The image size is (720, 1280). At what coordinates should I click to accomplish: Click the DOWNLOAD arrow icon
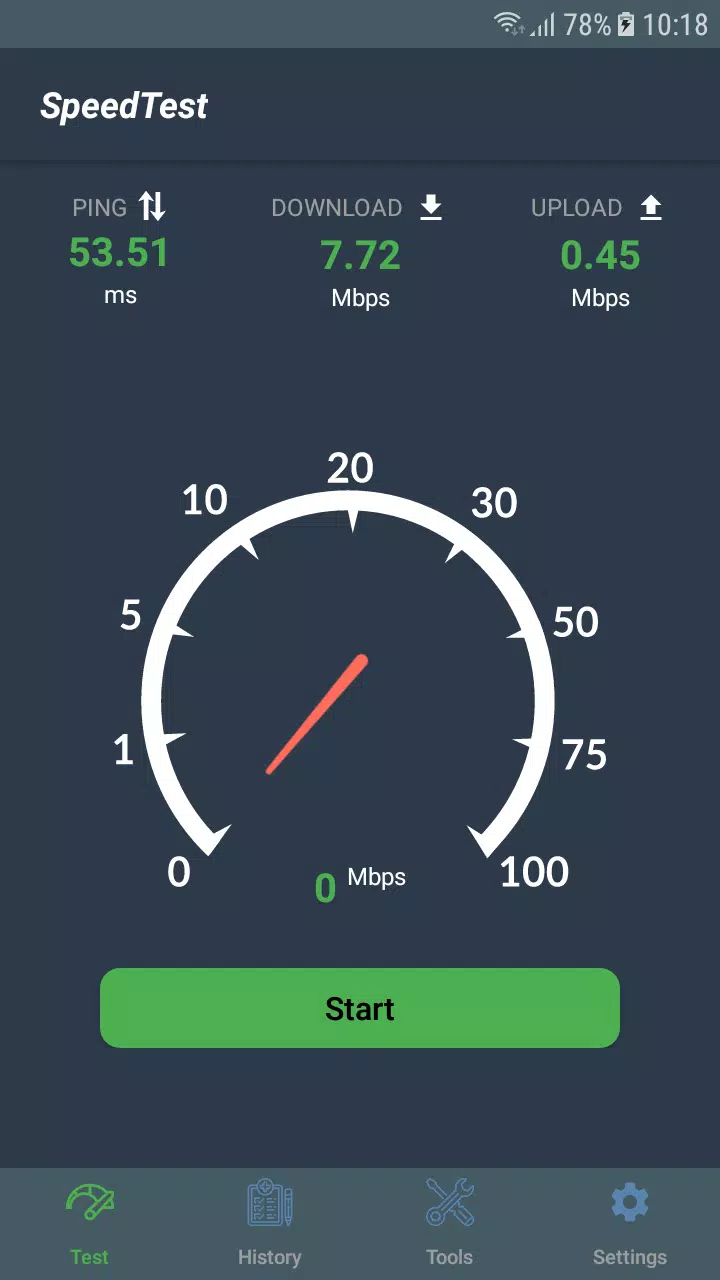coord(432,207)
